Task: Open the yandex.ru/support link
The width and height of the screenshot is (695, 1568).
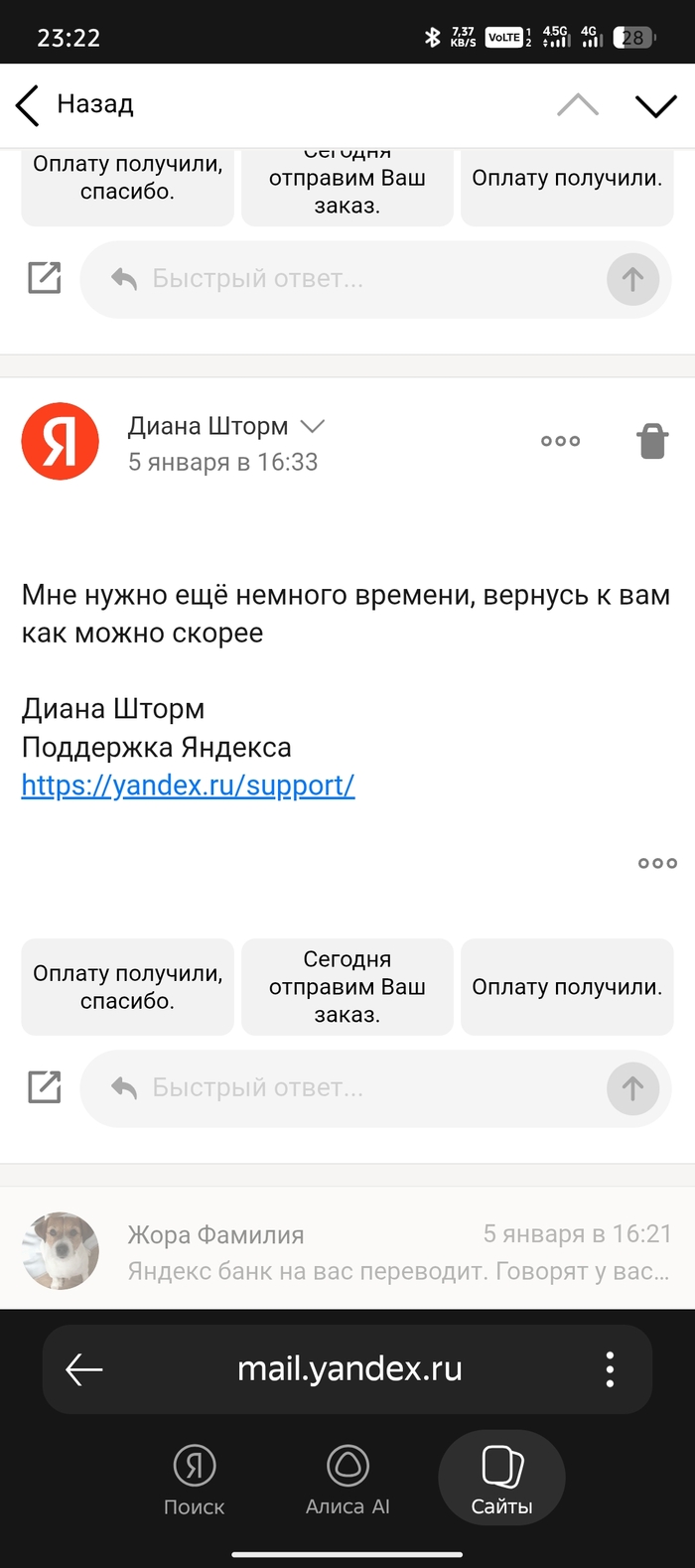Action: tap(189, 785)
